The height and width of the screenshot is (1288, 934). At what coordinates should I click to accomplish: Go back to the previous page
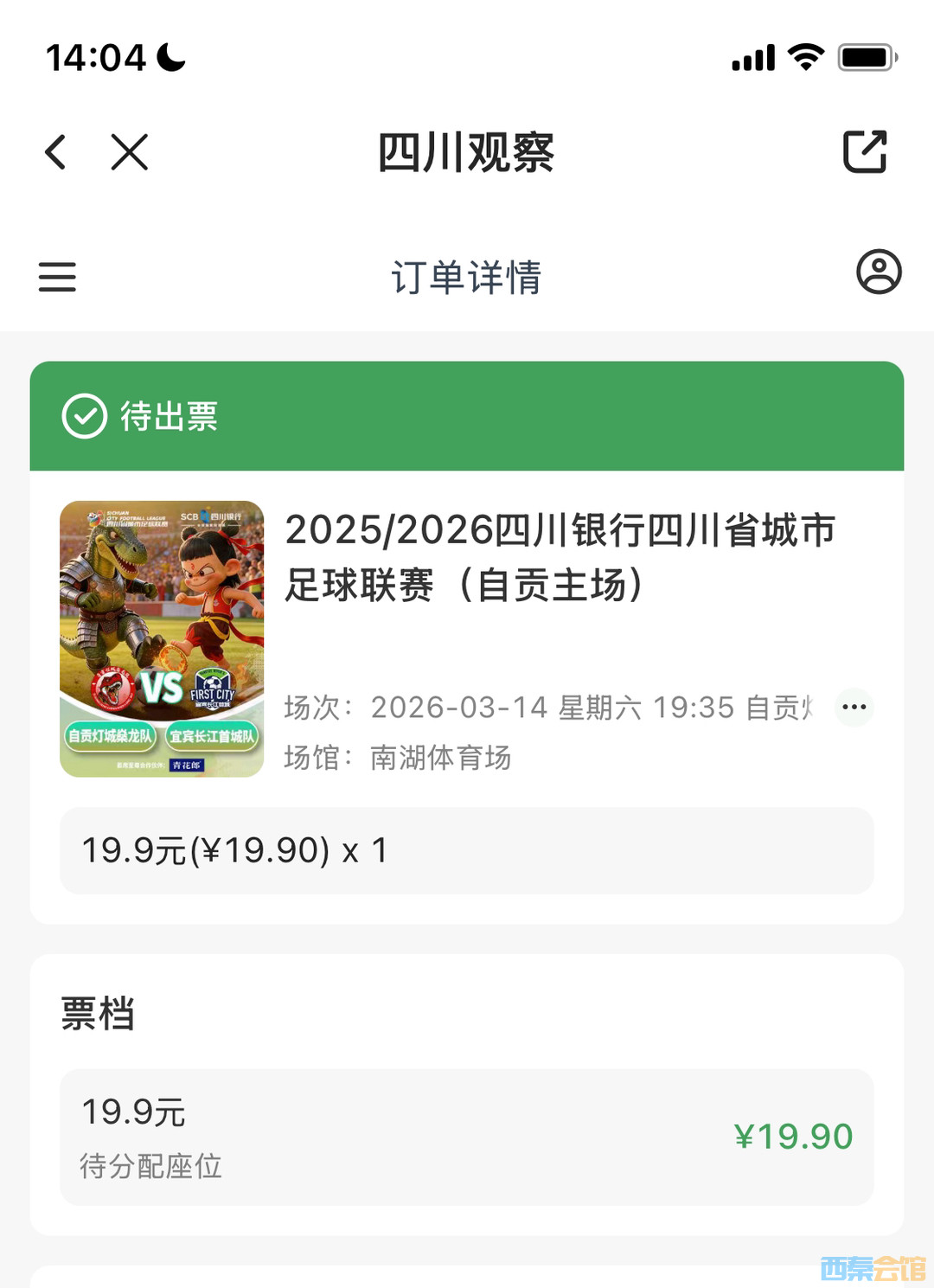[x=56, y=152]
